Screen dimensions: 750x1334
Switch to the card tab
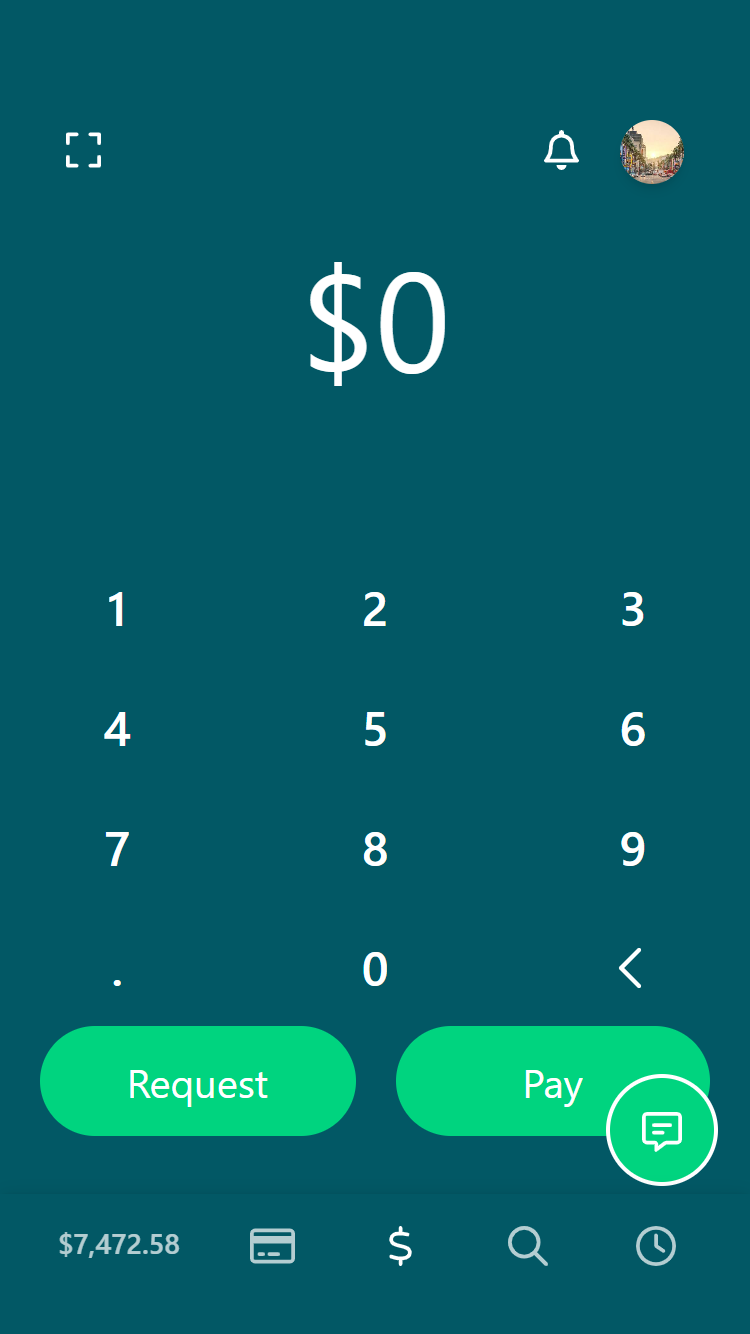pyautogui.click(x=272, y=1246)
